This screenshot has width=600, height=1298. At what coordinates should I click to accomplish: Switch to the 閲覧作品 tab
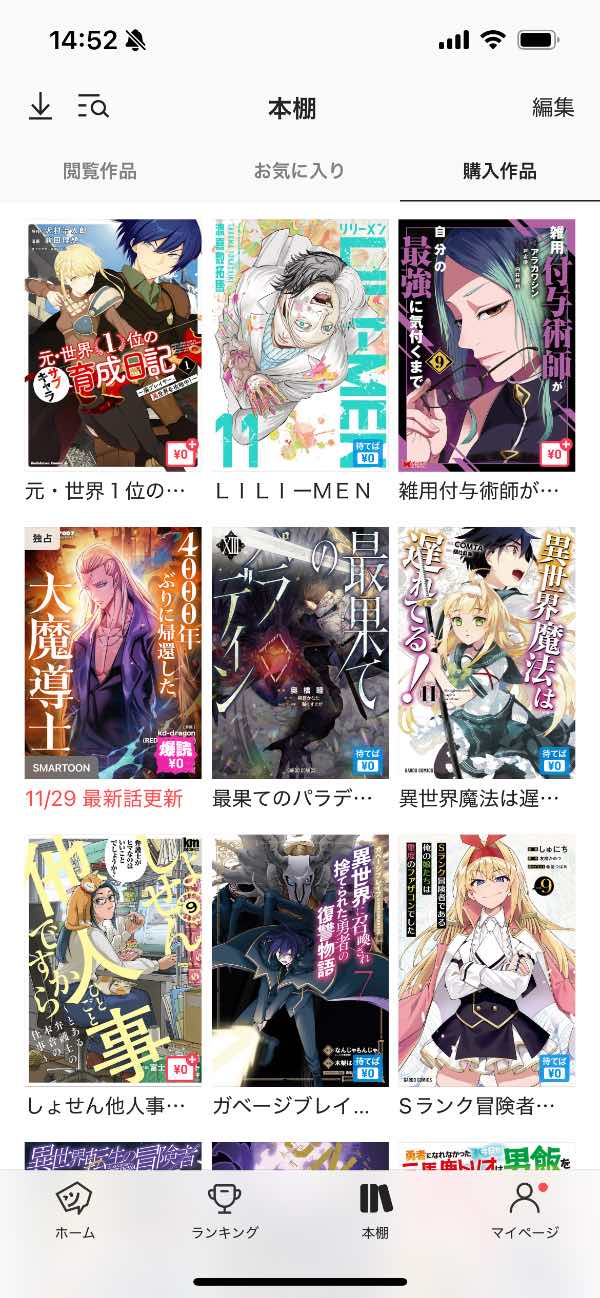pyautogui.click(x=100, y=171)
